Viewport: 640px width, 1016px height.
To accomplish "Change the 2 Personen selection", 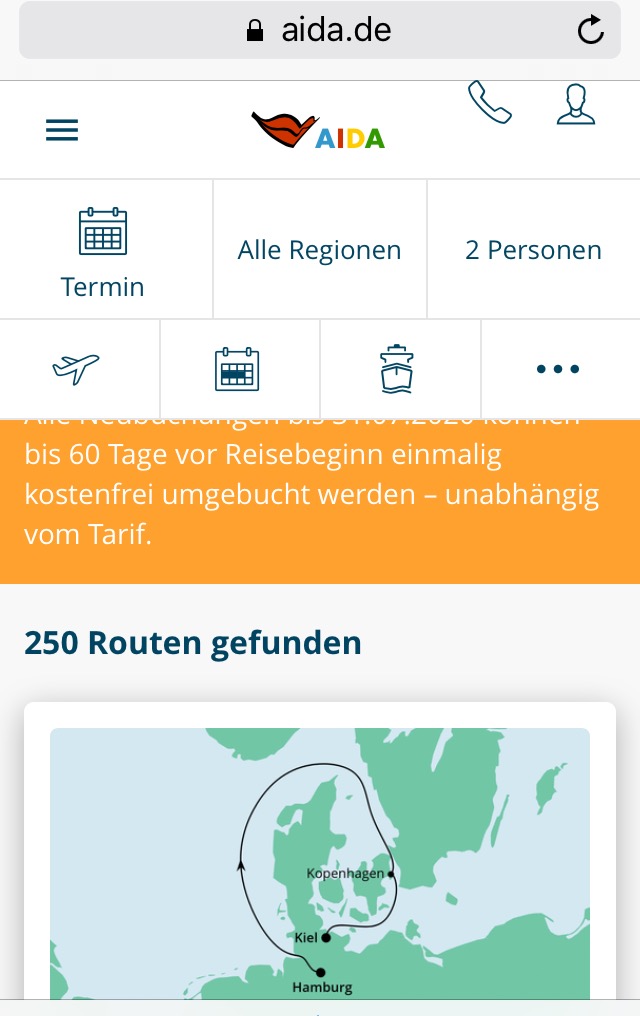I will click(533, 250).
